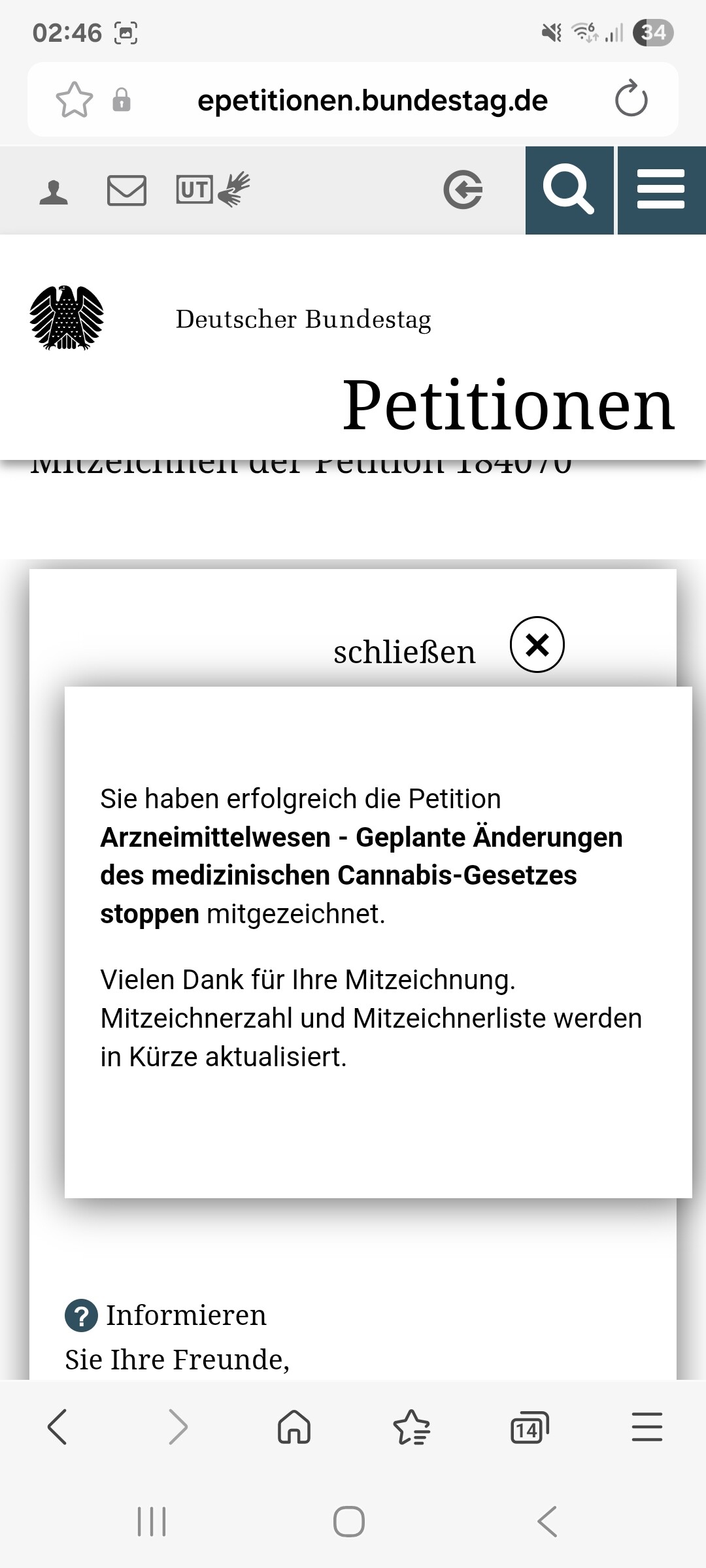Reload the page in the address bar

631,99
